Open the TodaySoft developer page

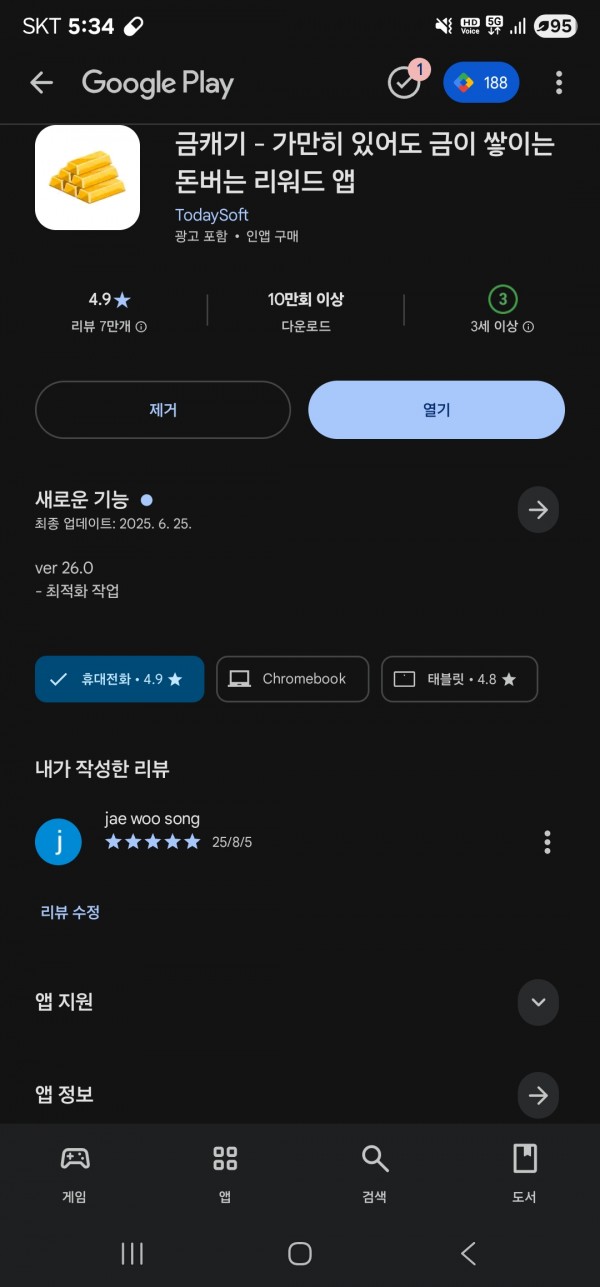212,215
